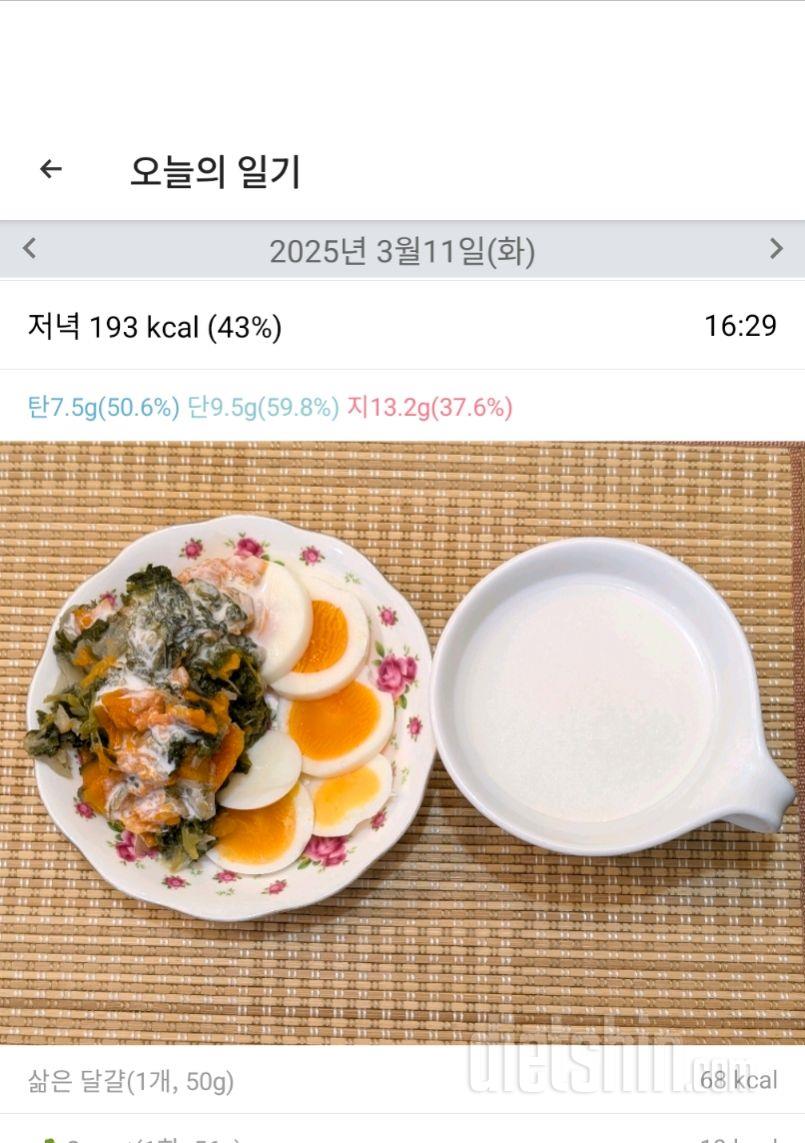Go to the previous day's diary

[29, 249]
